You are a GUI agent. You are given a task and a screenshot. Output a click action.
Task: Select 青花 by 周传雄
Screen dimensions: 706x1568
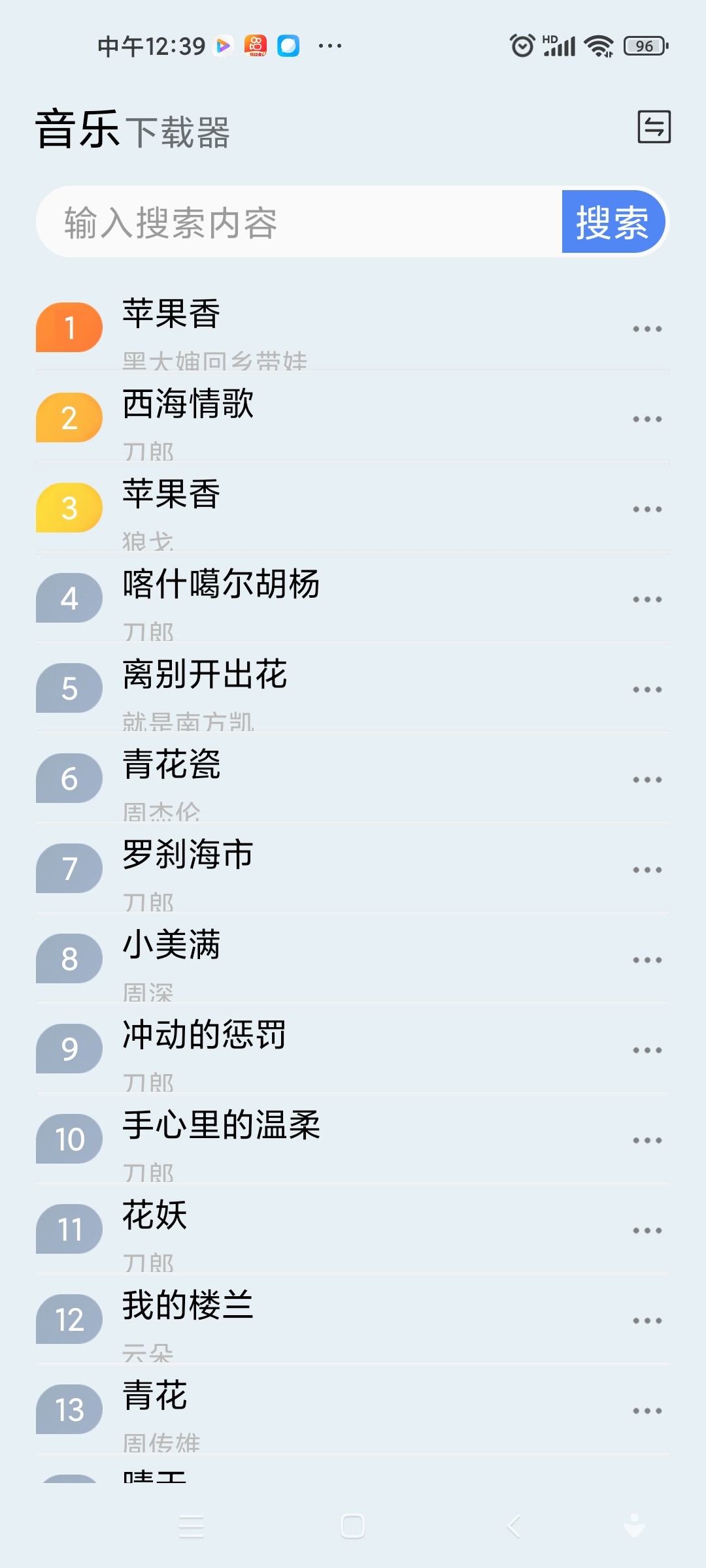[353, 1409]
